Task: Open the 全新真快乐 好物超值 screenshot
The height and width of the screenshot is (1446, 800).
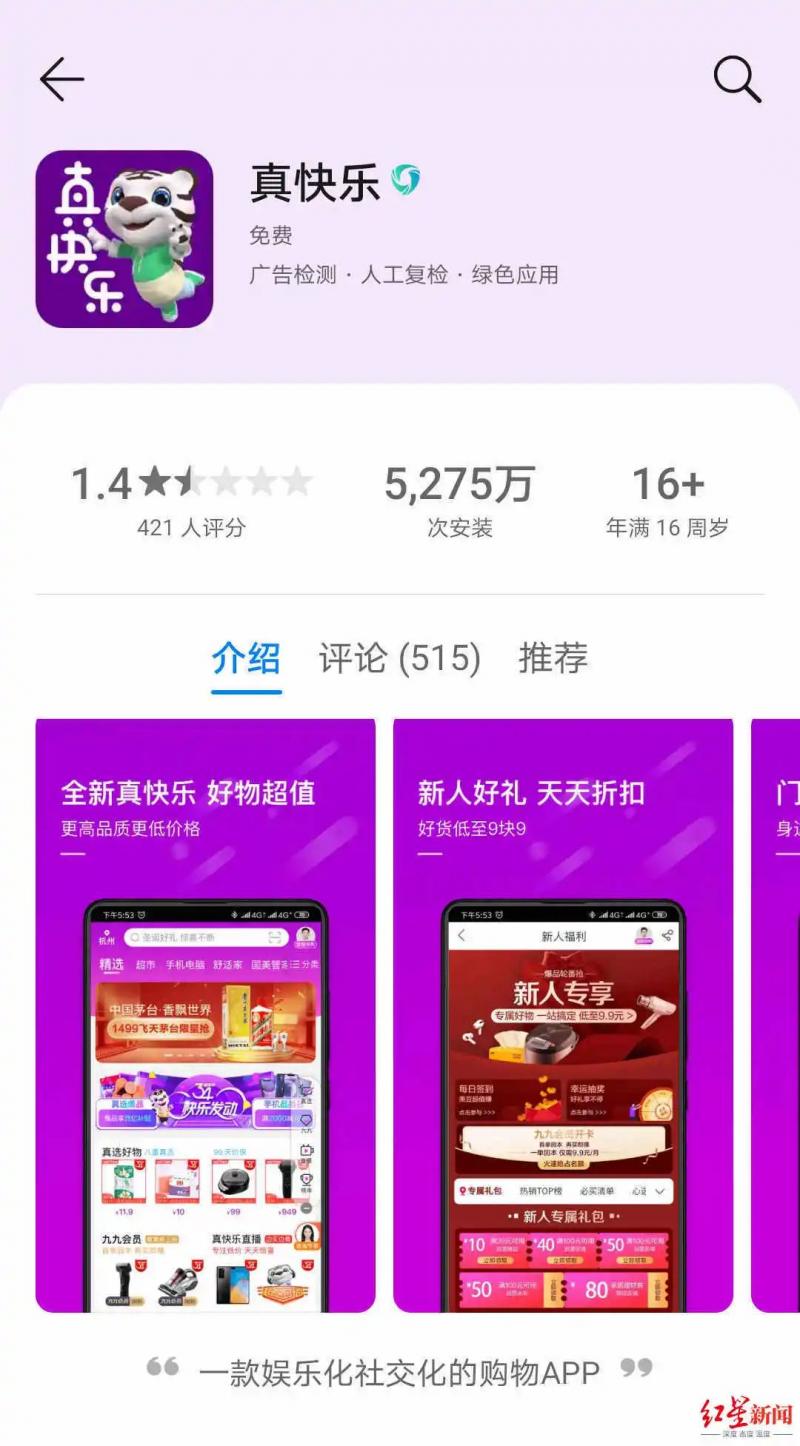Action: 206,1014
